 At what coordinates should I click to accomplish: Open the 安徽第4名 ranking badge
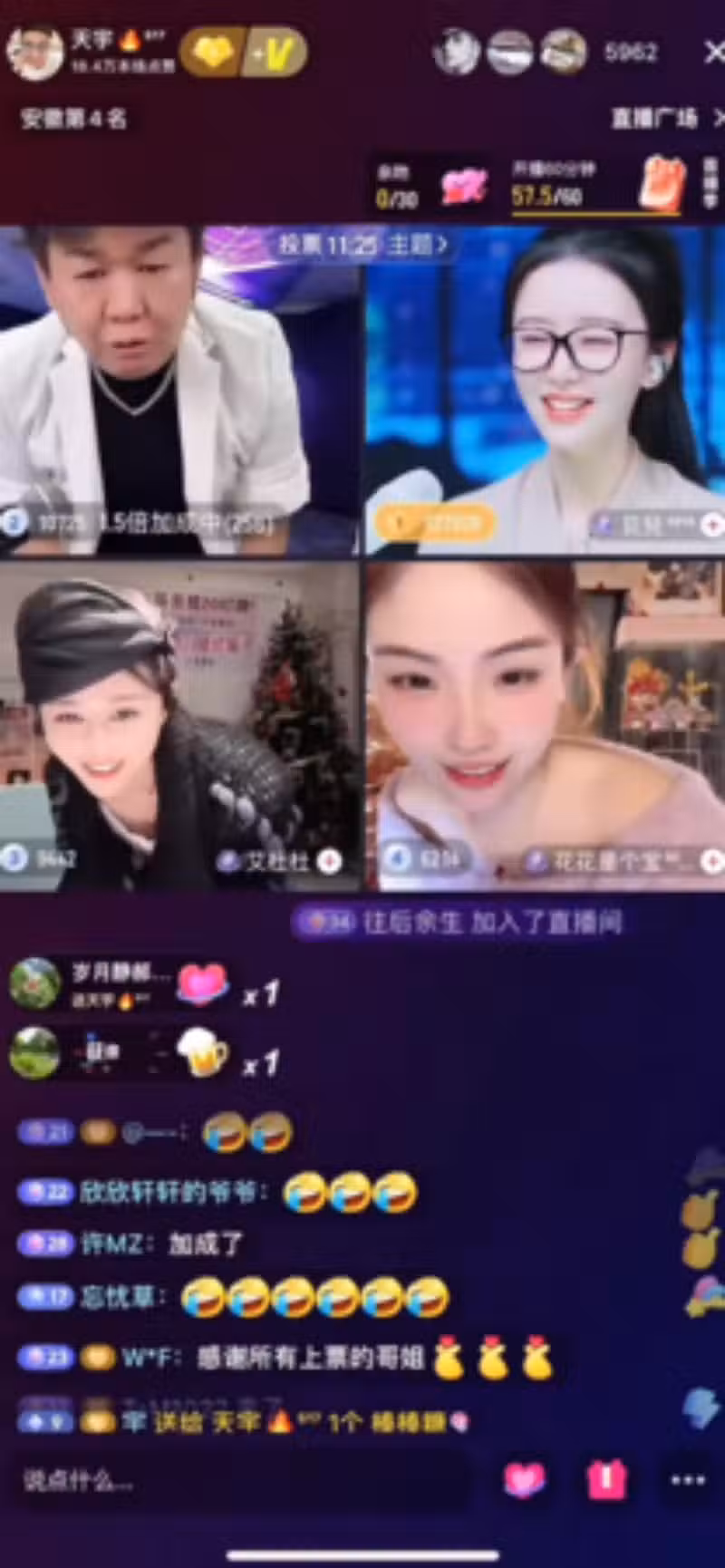[x=74, y=119]
